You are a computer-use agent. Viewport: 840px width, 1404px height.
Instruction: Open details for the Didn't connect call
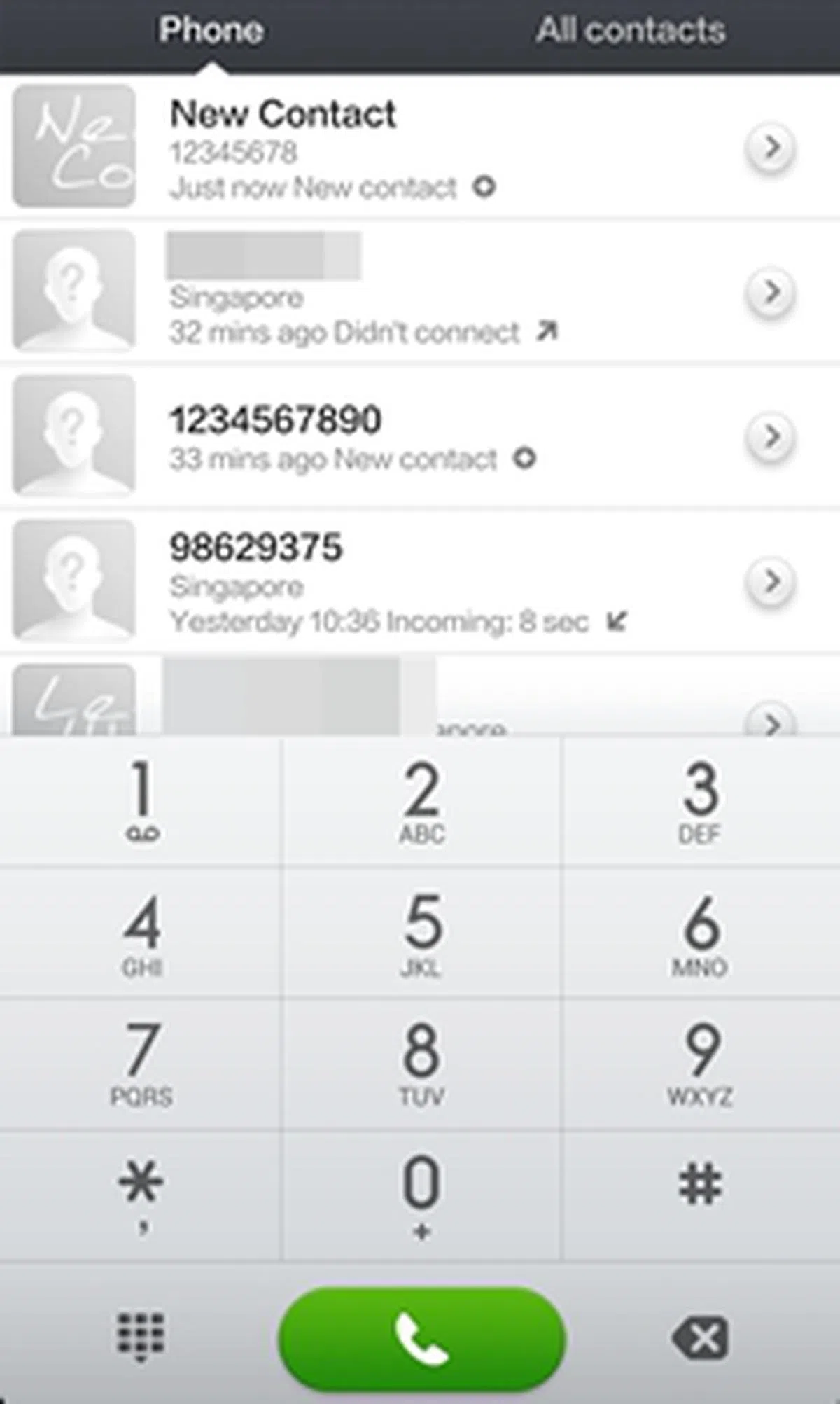click(770, 292)
